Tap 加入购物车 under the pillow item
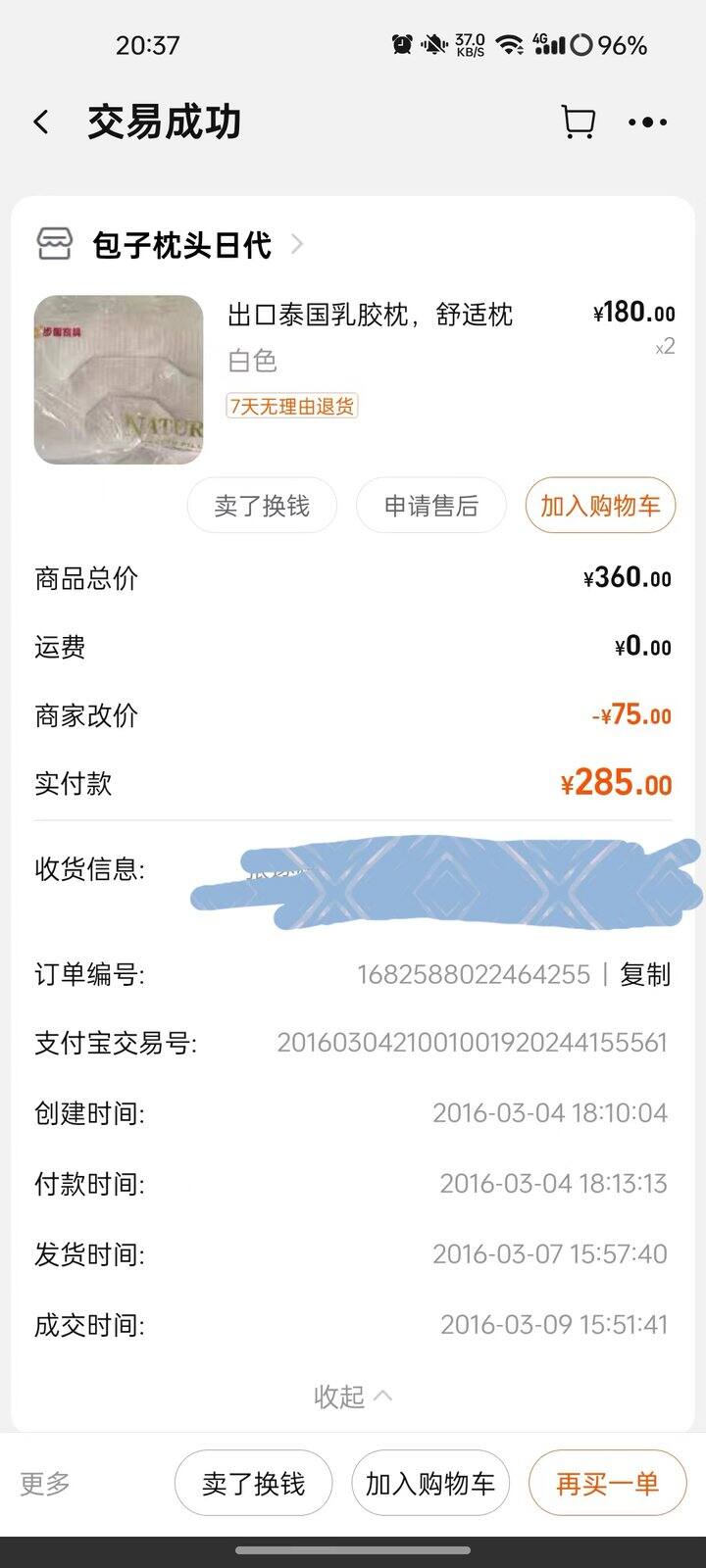 pyautogui.click(x=600, y=506)
